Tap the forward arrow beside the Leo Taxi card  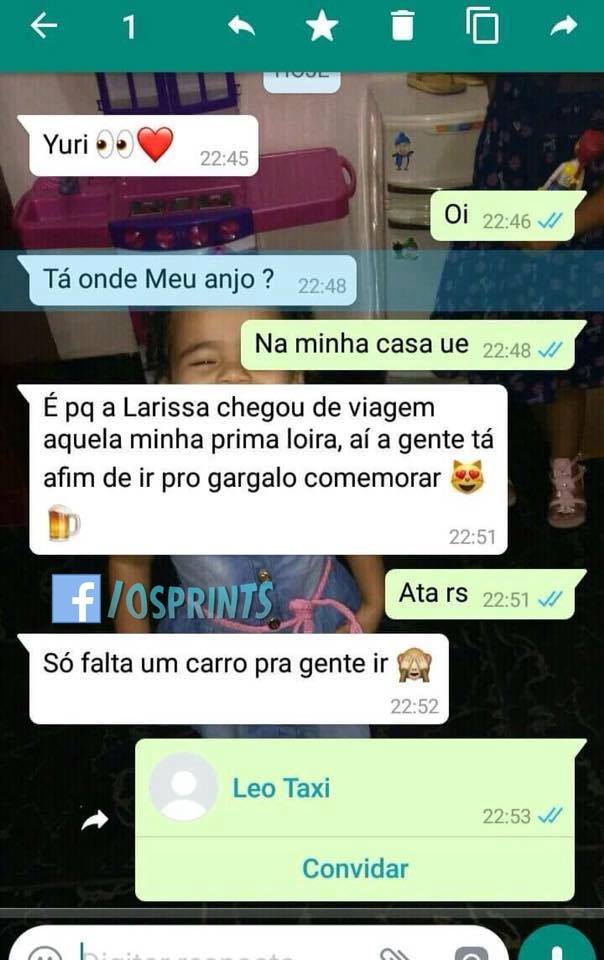click(x=94, y=820)
